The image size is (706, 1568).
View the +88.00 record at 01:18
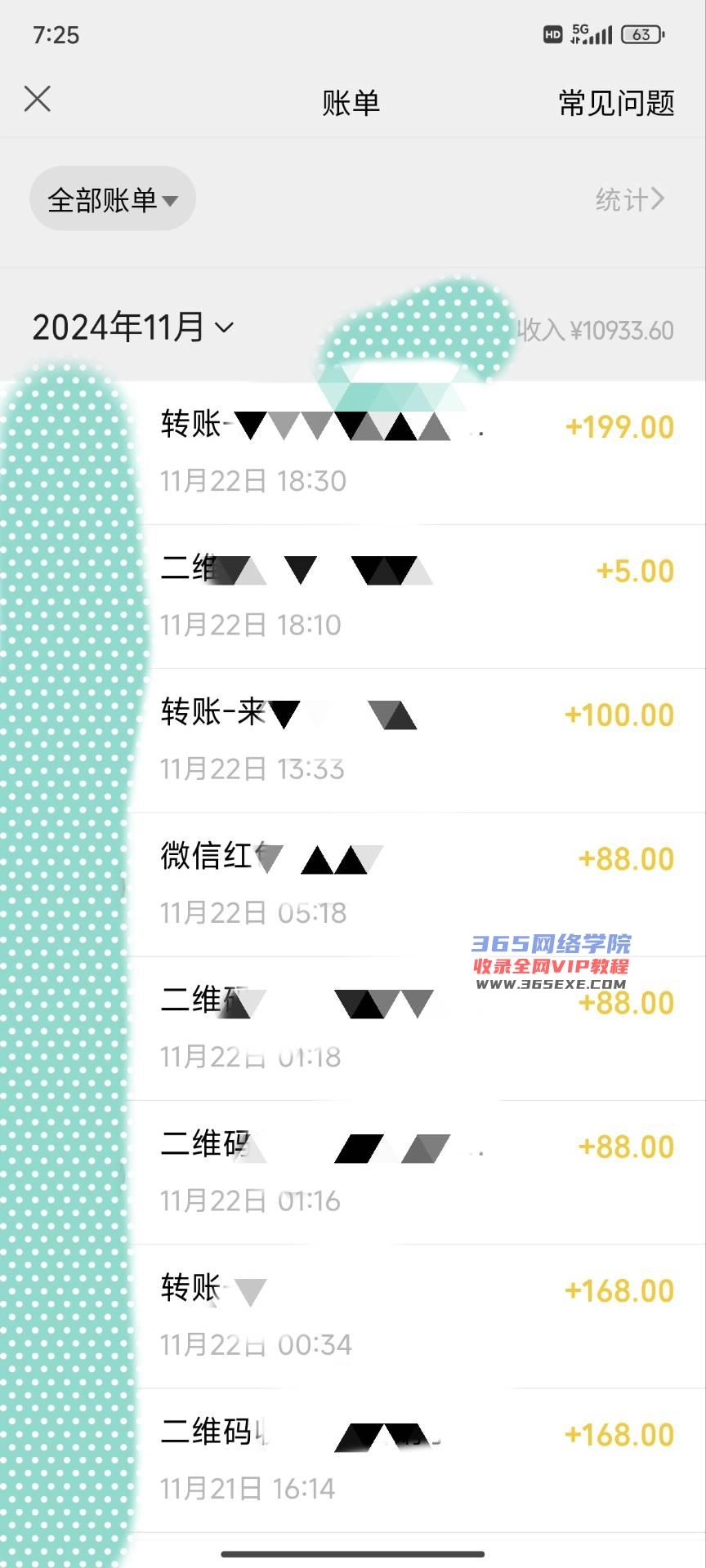pos(417,1027)
